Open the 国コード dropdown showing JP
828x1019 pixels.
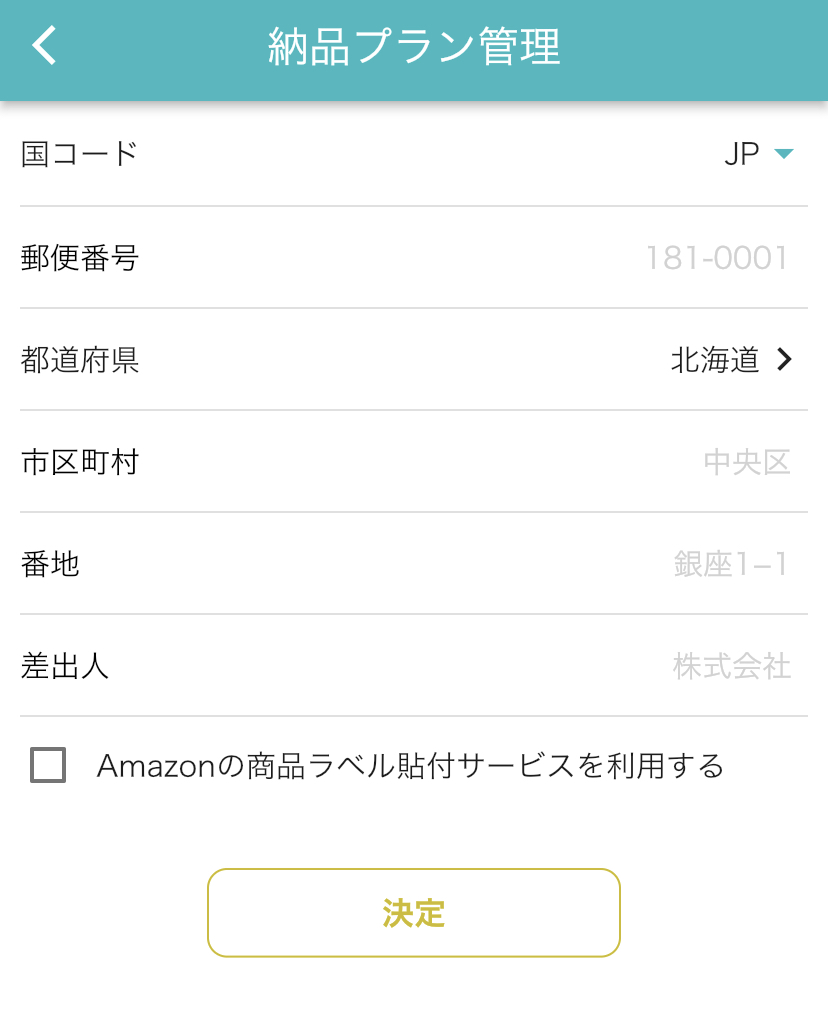[x=758, y=154]
